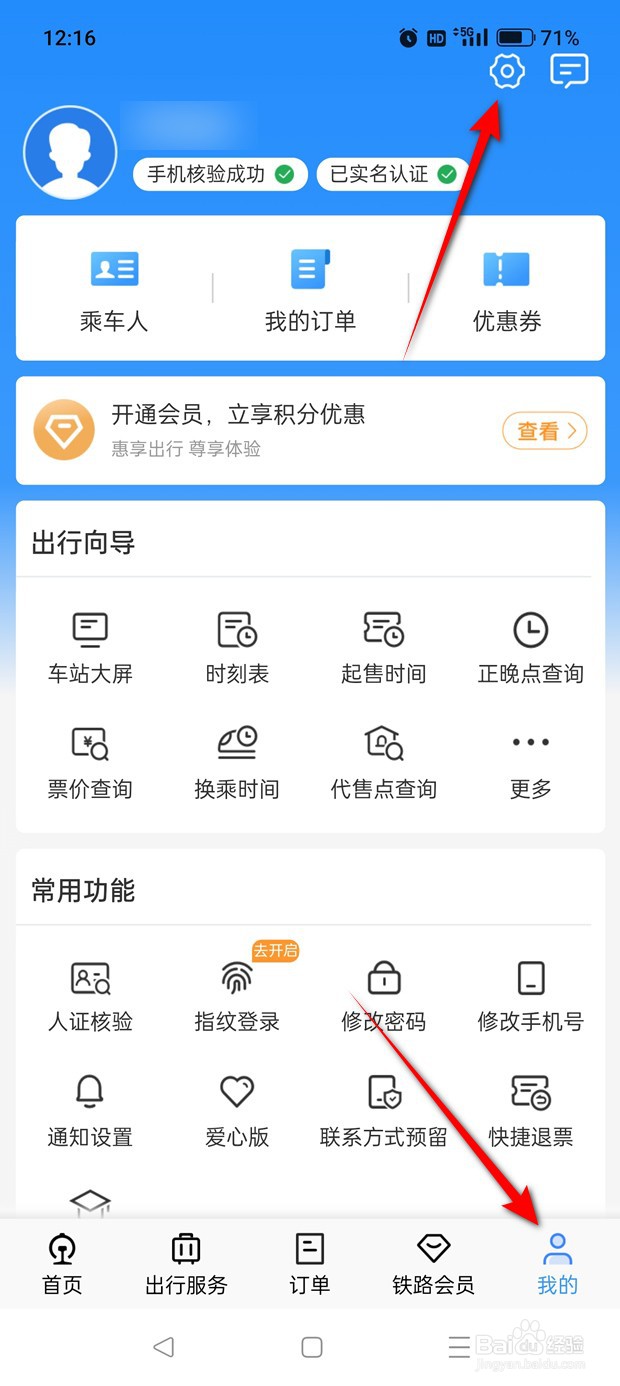This screenshot has width=620, height=1386.
Task: Open 时刻表 timetable
Action: 237,648
